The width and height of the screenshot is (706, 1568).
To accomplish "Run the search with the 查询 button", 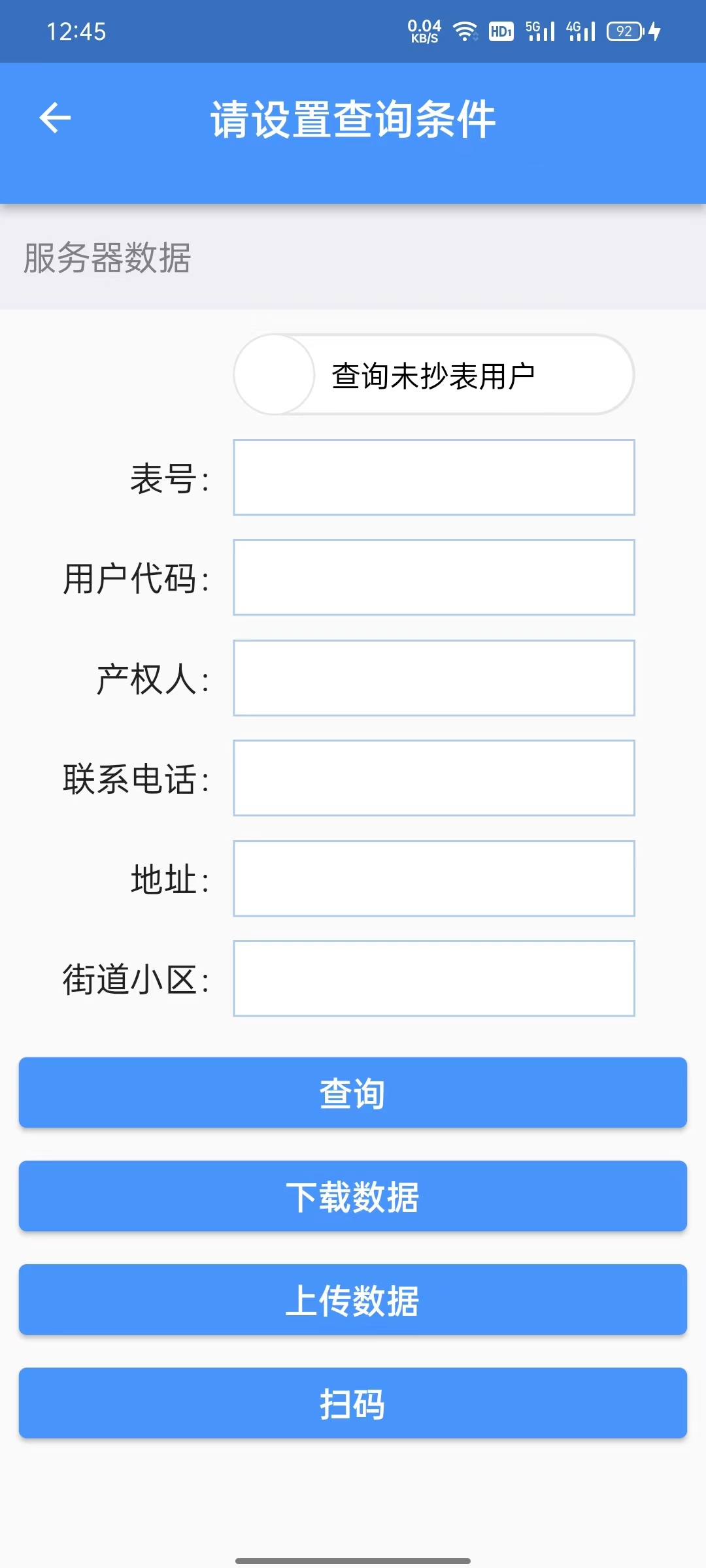I will pyautogui.click(x=353, y=1092).
